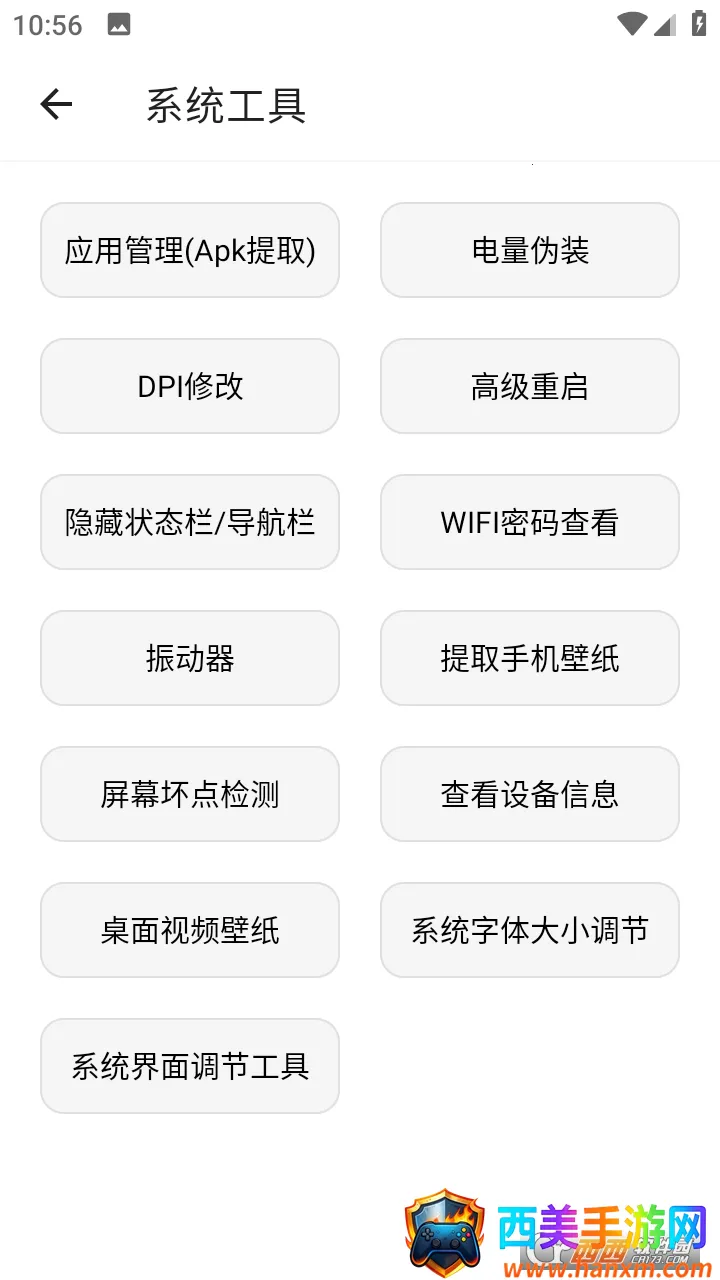Open the 振动器 vibrator tool

pyautogui.click(x=190, y=658)
